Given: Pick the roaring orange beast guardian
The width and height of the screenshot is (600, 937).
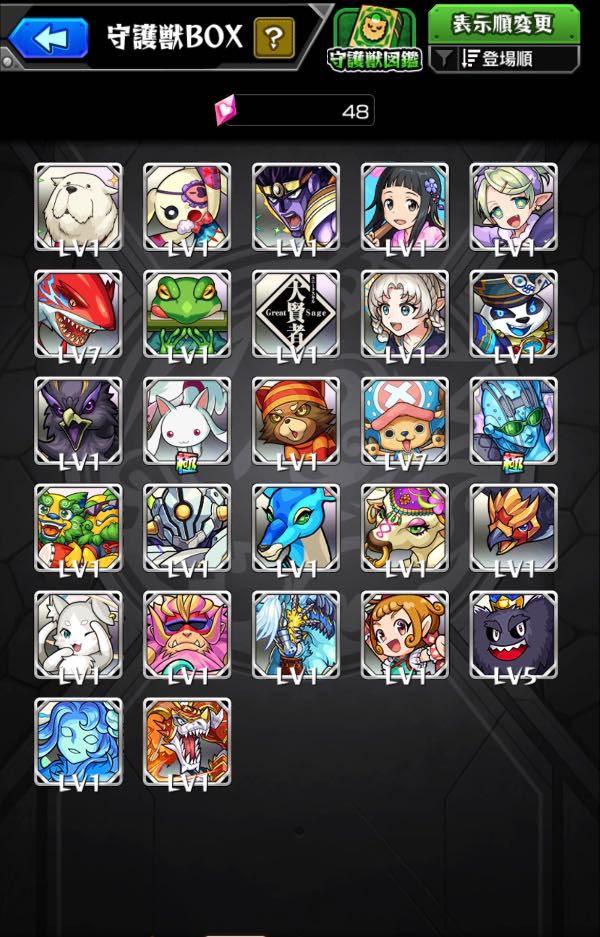Looking at the screenshot, I should [x=187, y=742].
